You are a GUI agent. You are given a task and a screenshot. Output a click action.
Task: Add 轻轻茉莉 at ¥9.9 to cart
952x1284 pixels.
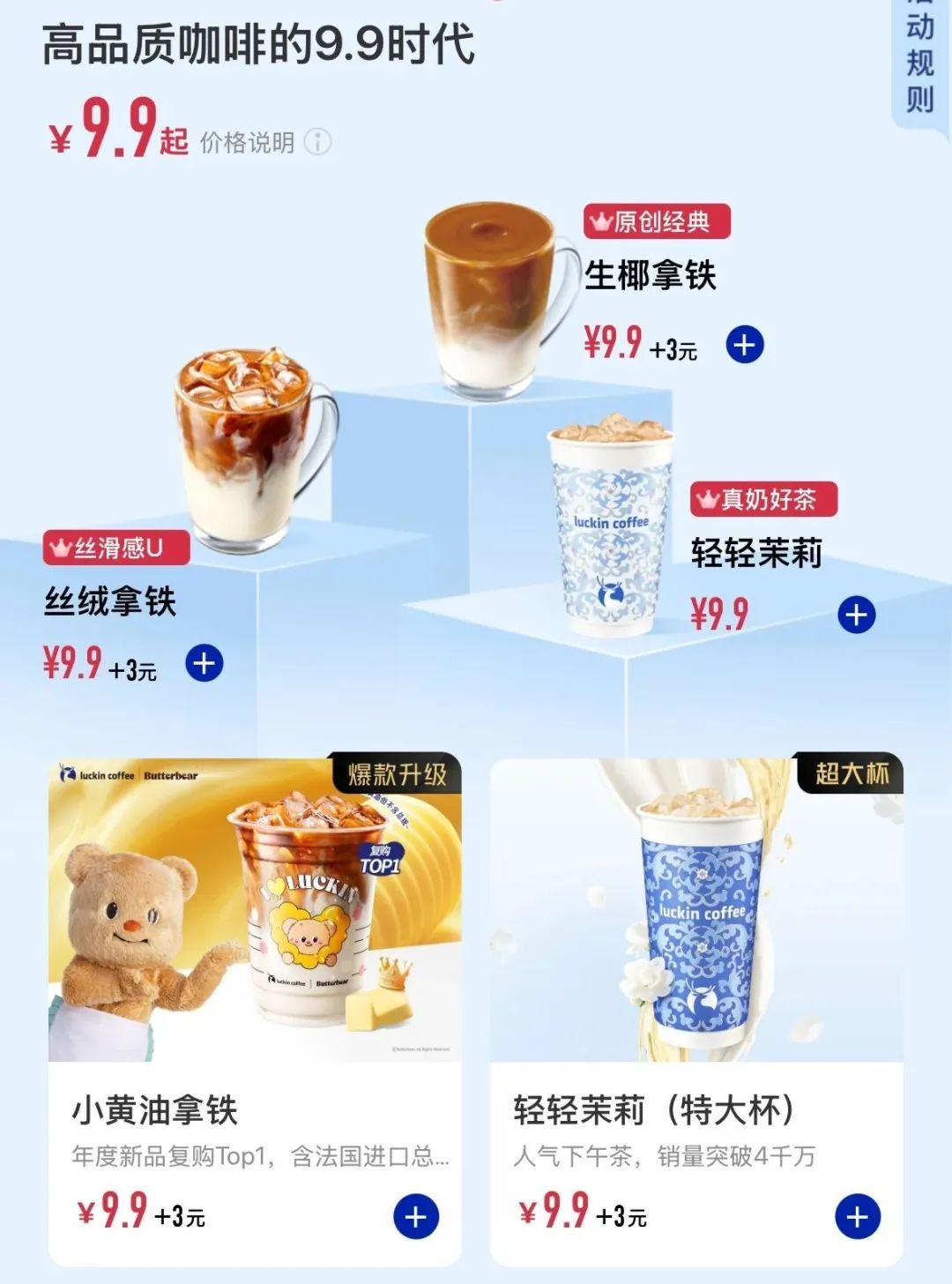(856, 615)
